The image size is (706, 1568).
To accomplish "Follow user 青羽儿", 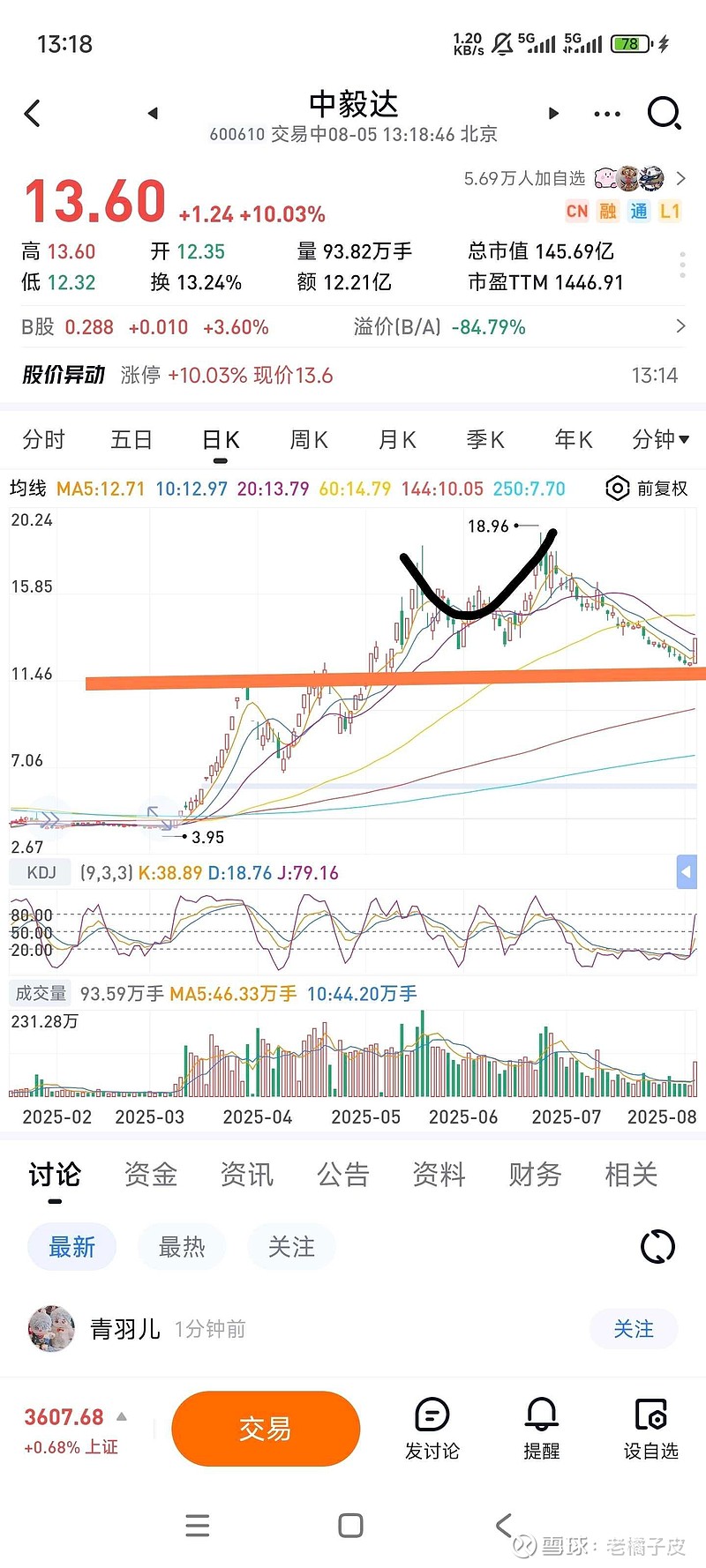I will (634, 1329).
